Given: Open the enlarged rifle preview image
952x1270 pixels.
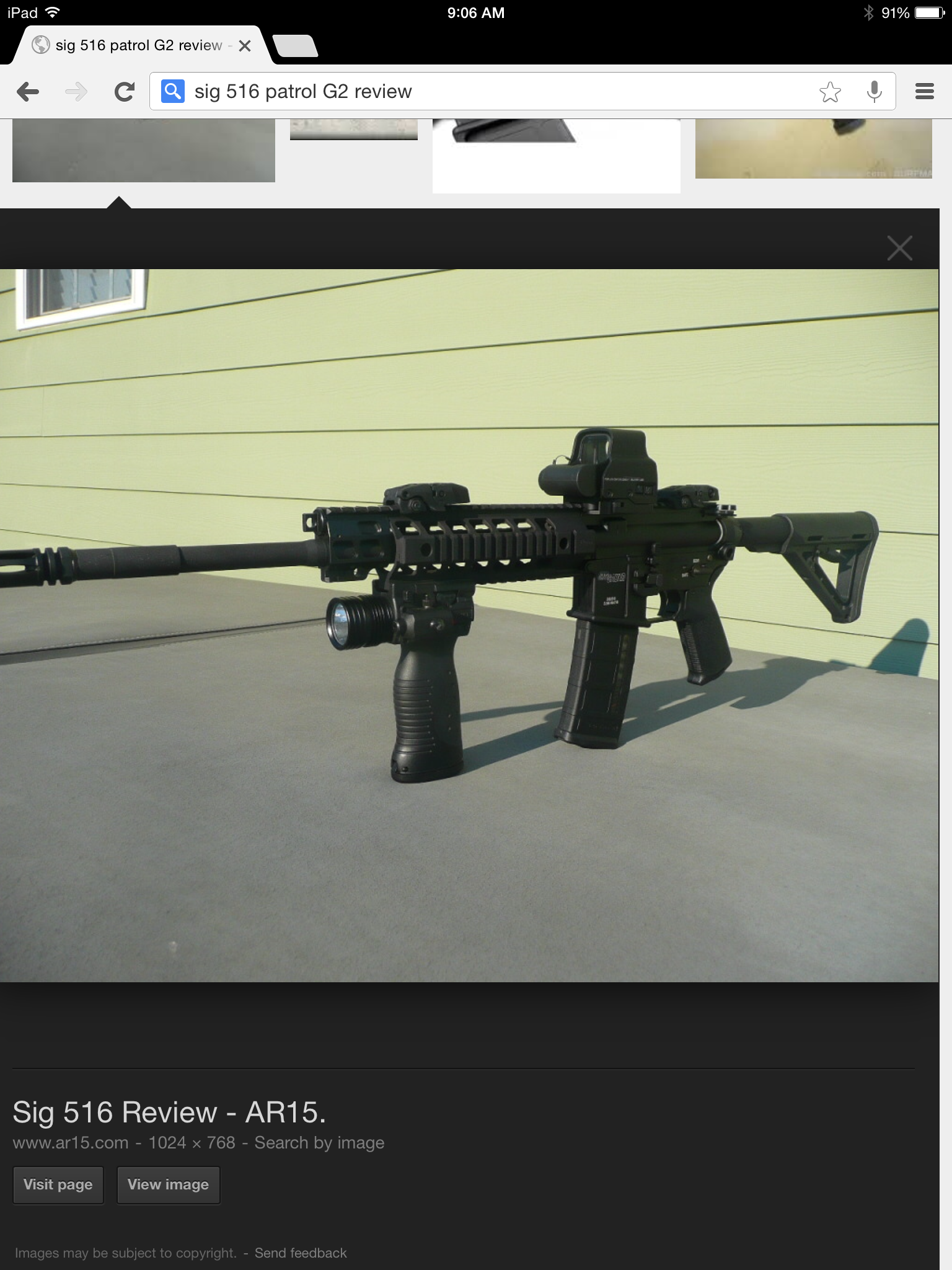Looking at the screenshot, I should 469,625.
